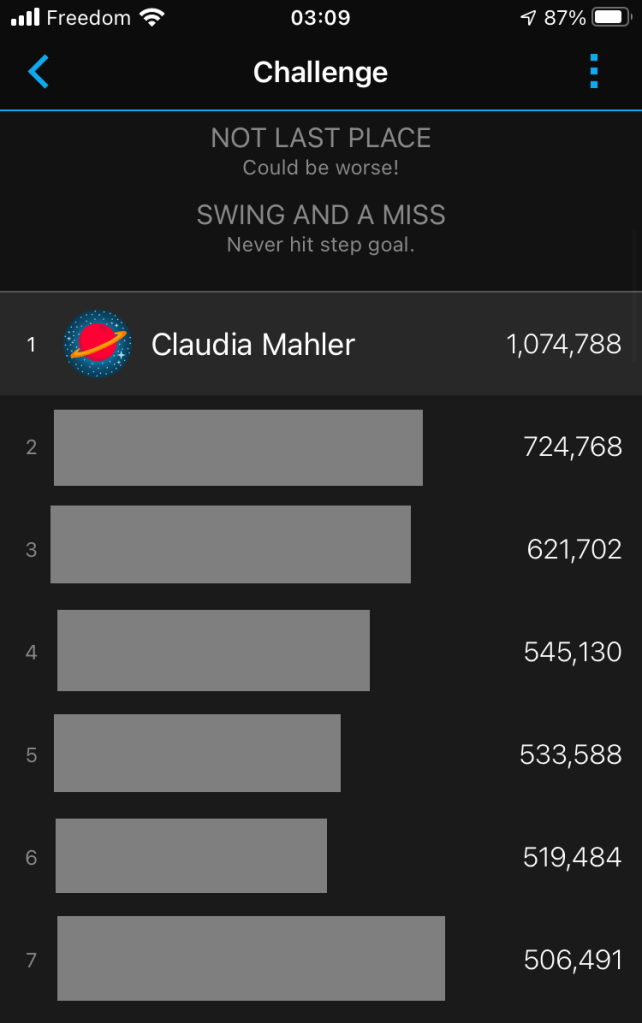This screenshot has width=642, height=1023.
Task: Open Claudia Mahler's leaderboard entry
Action: pyautogui.click(x=320, y=345)
